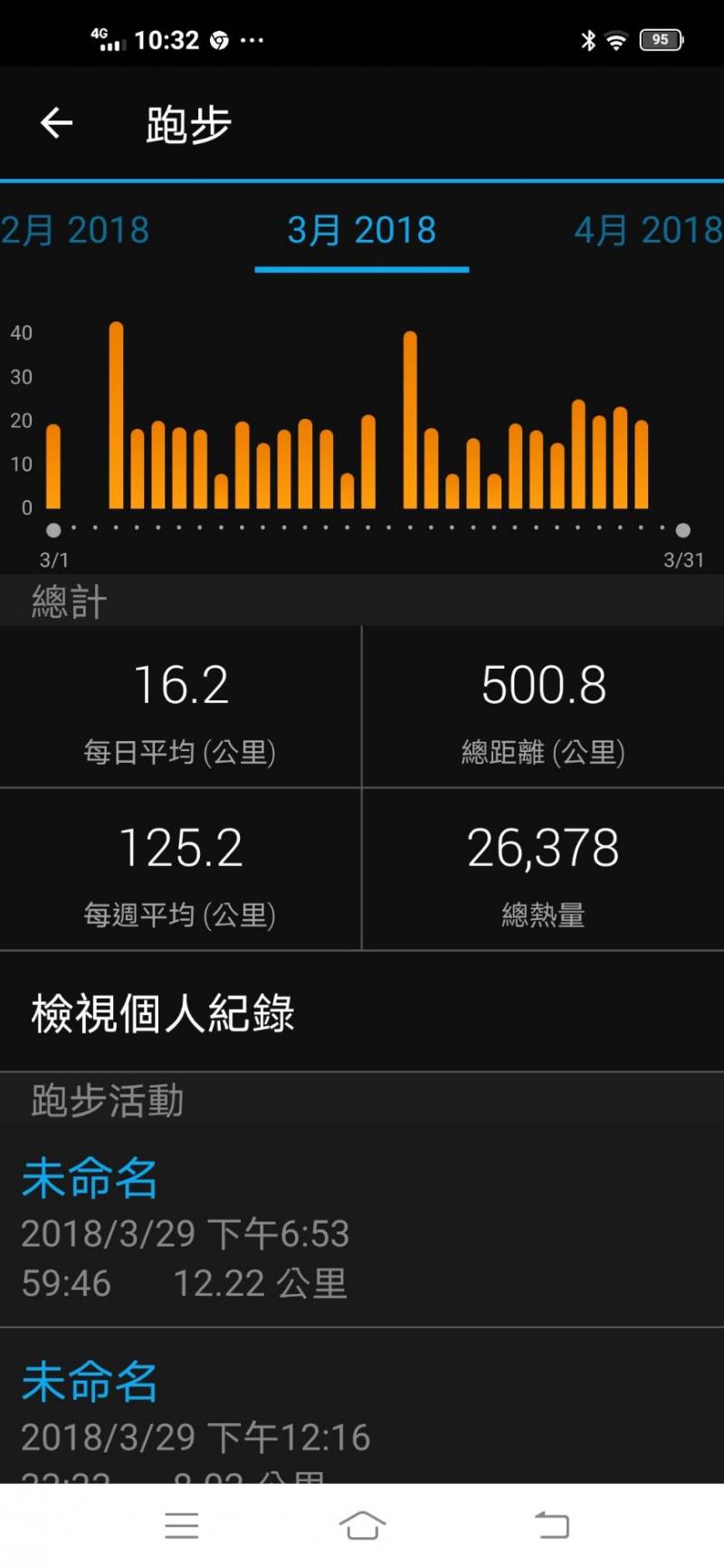Viewport: 724px width, 1568px height.
Task: Switch to the 2月 2018 tab
Action: 75,230
